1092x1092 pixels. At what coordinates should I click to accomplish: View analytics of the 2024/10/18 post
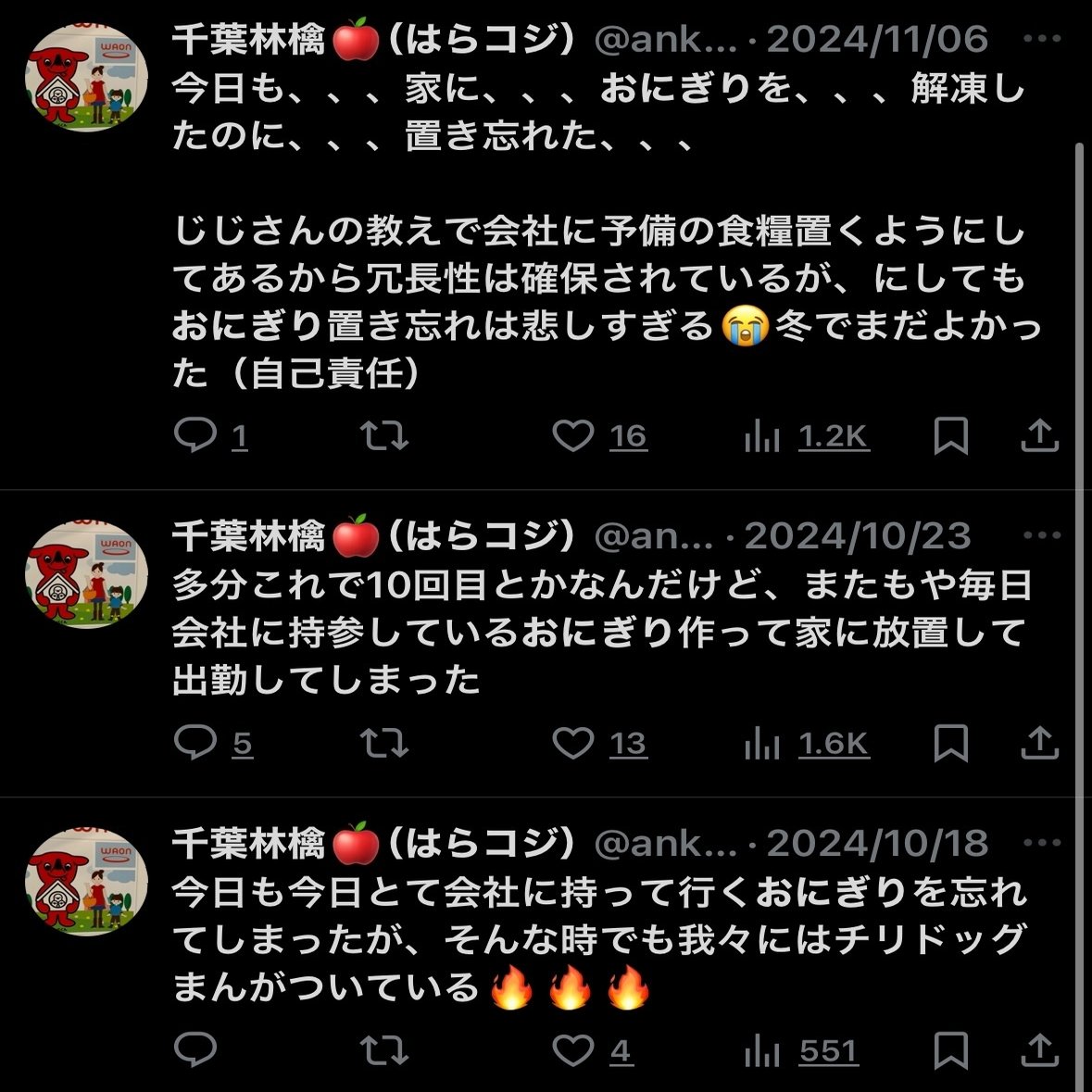(x=762, y=1052)
